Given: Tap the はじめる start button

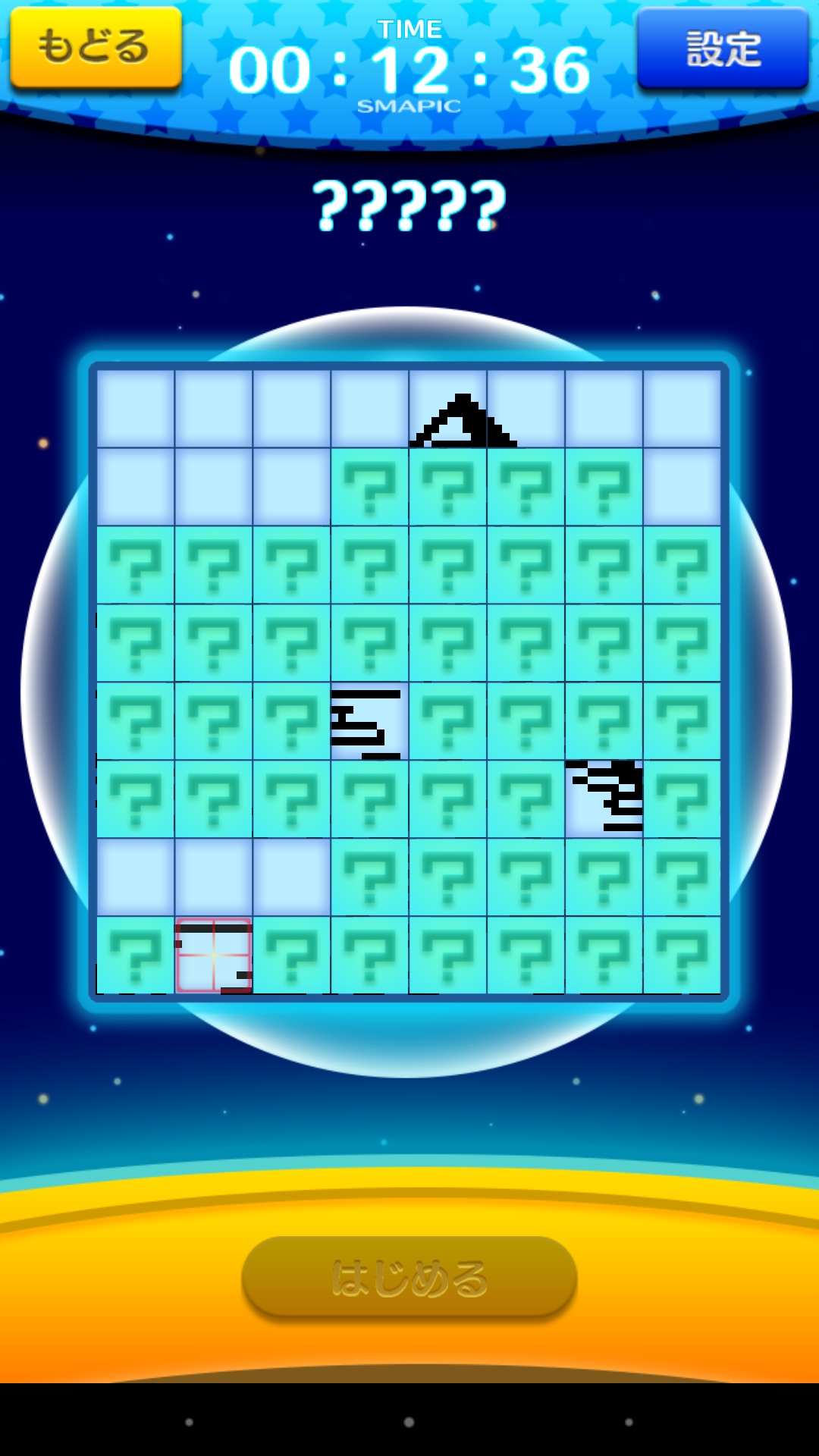Looking at the screenshot, I should [x=409, y=1278].
